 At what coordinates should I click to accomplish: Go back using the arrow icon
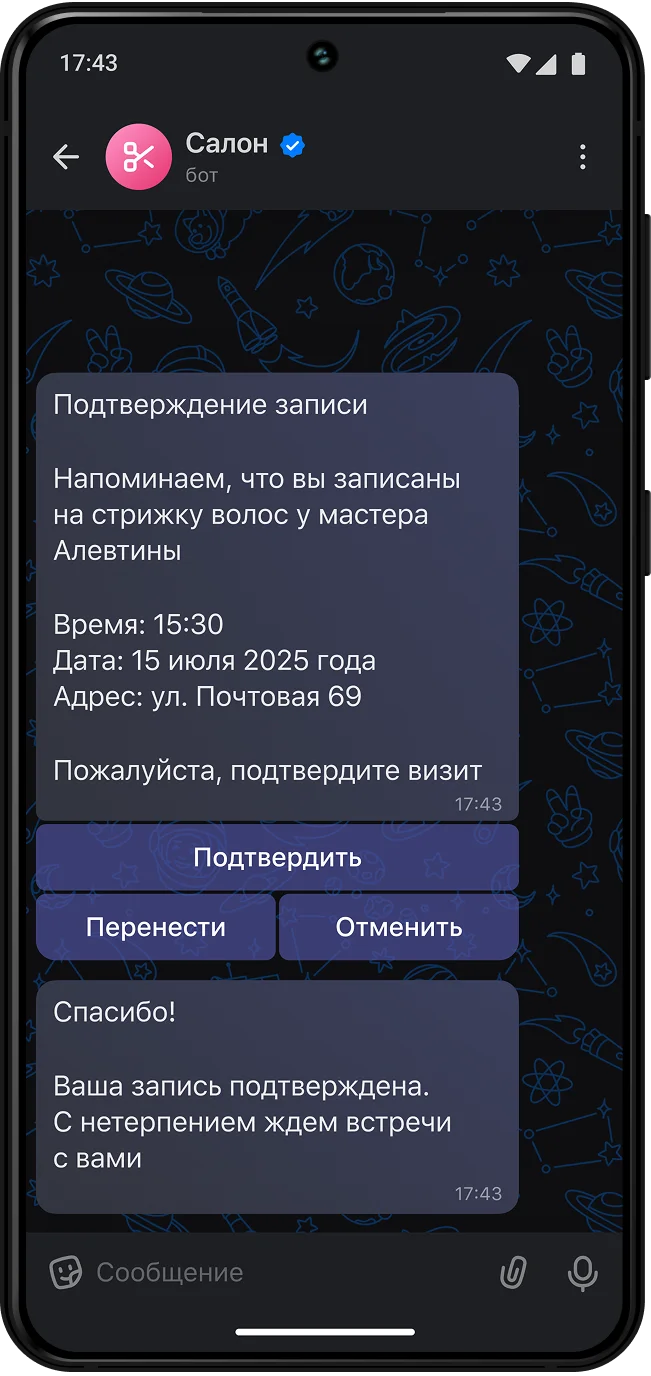tap(66, 157)
